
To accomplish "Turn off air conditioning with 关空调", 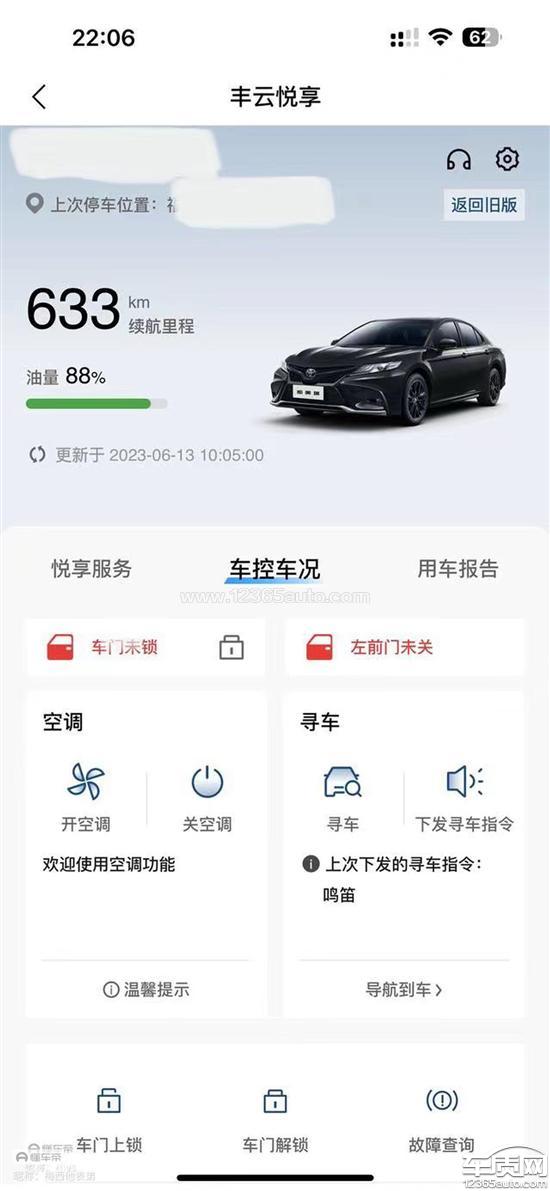I will point(207,798).
